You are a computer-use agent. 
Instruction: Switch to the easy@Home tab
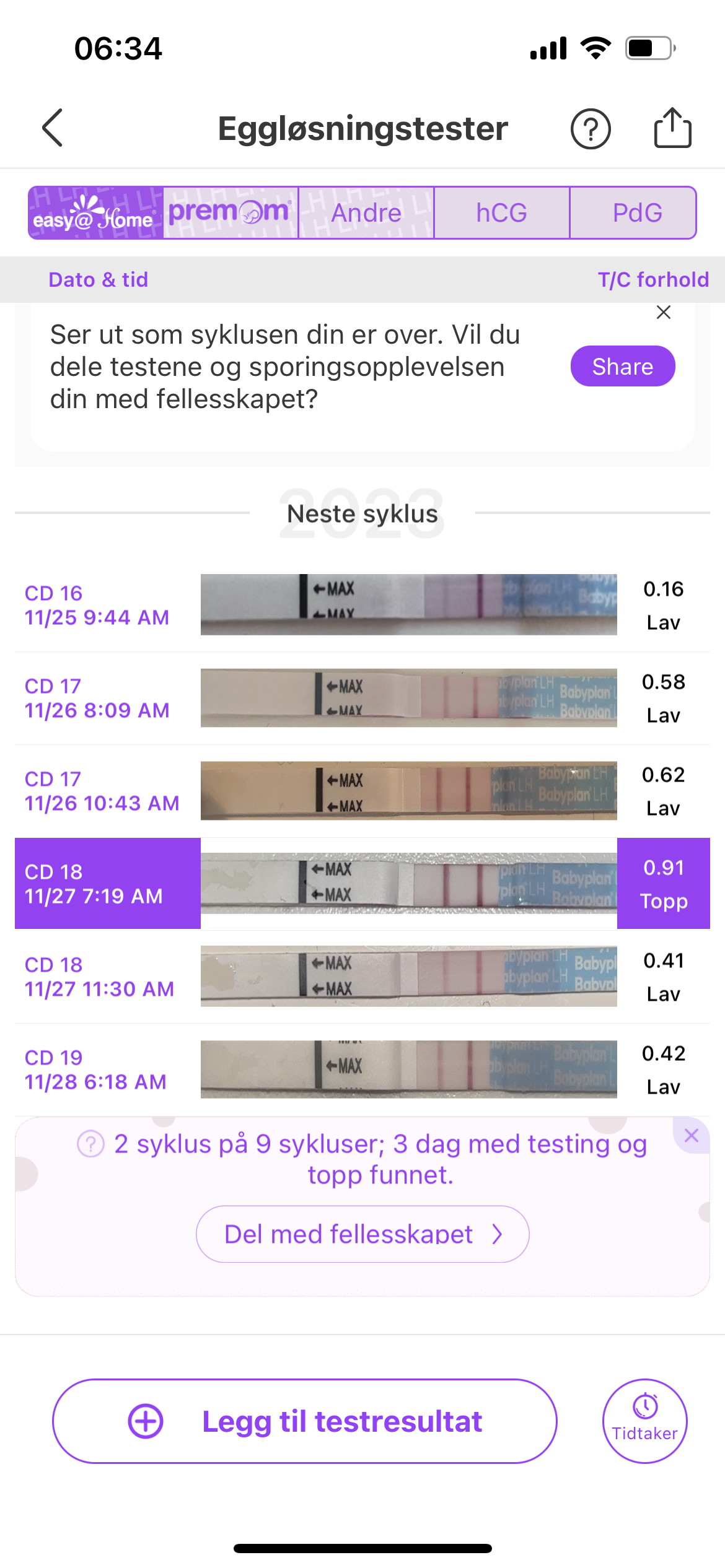pos(95,212)
